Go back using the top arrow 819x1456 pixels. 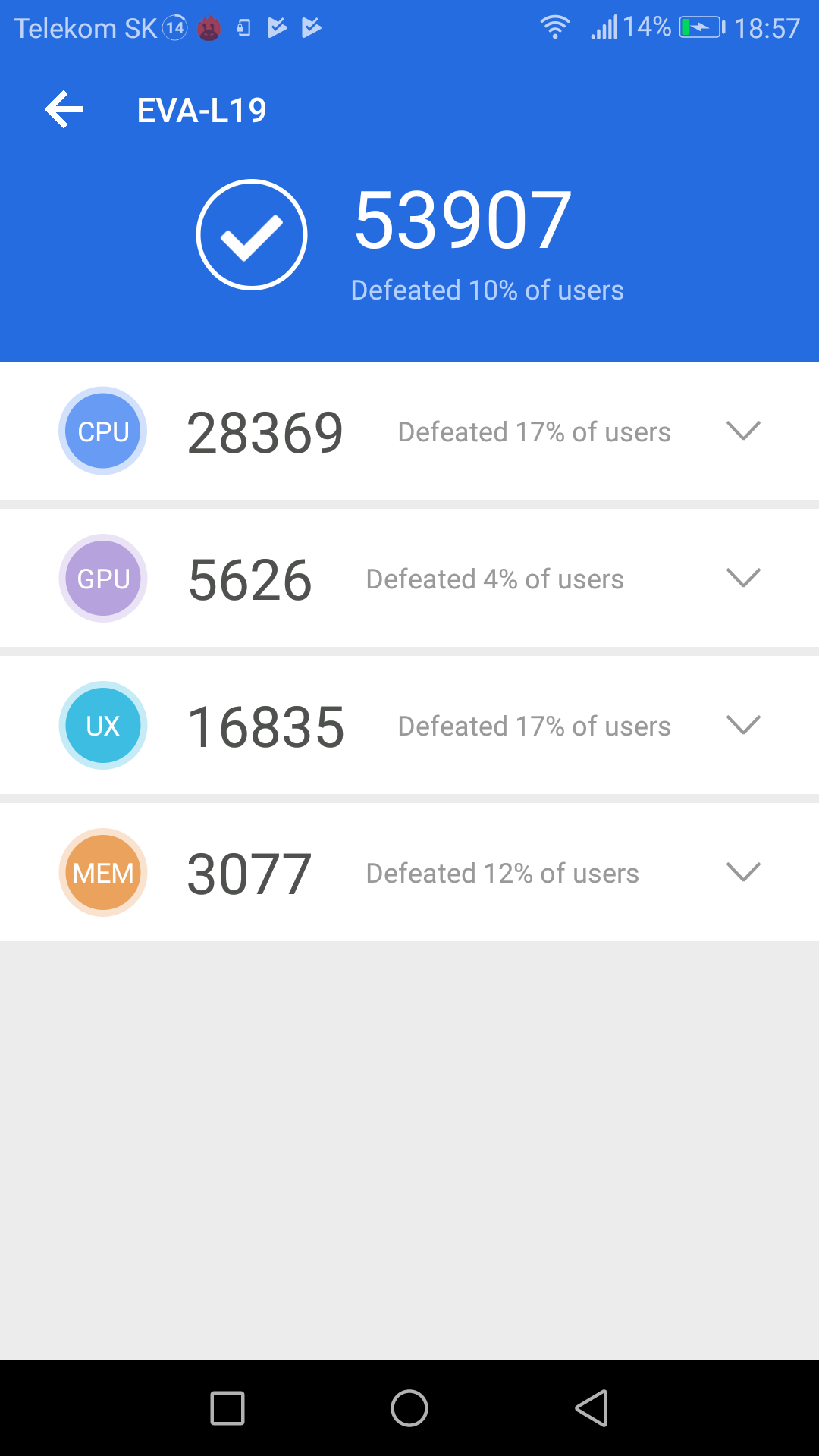64,110
